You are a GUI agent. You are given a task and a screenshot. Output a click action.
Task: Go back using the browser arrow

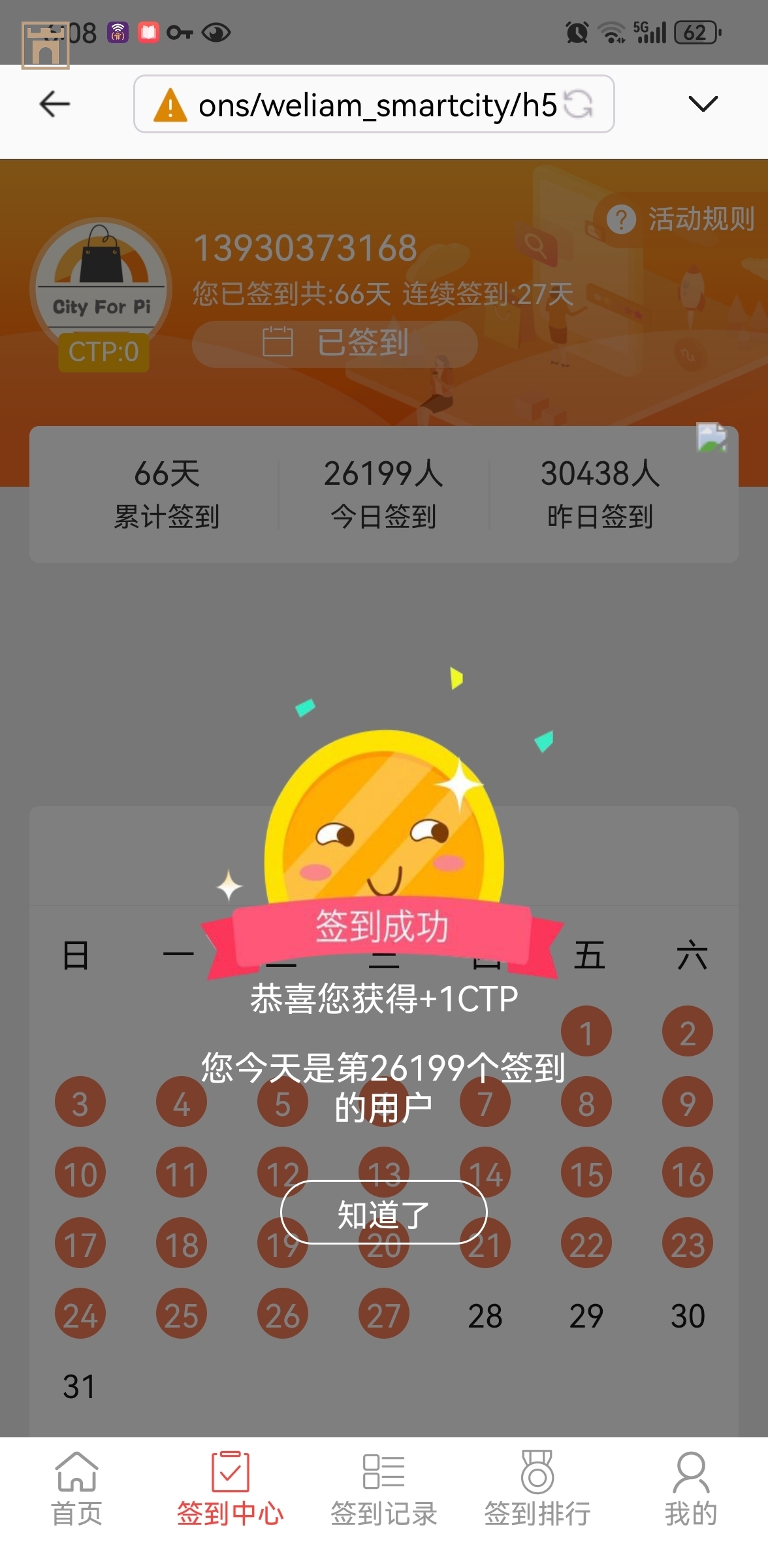[55, 104]
